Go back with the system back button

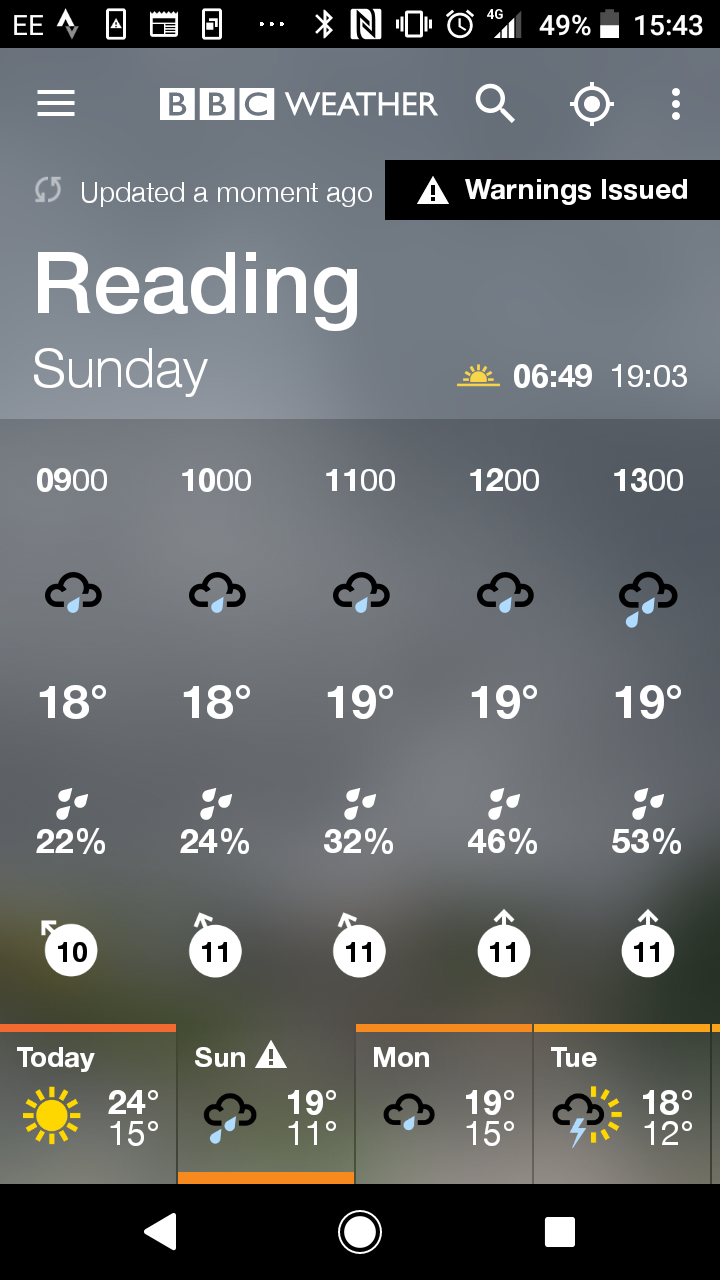coord(160,1232)
